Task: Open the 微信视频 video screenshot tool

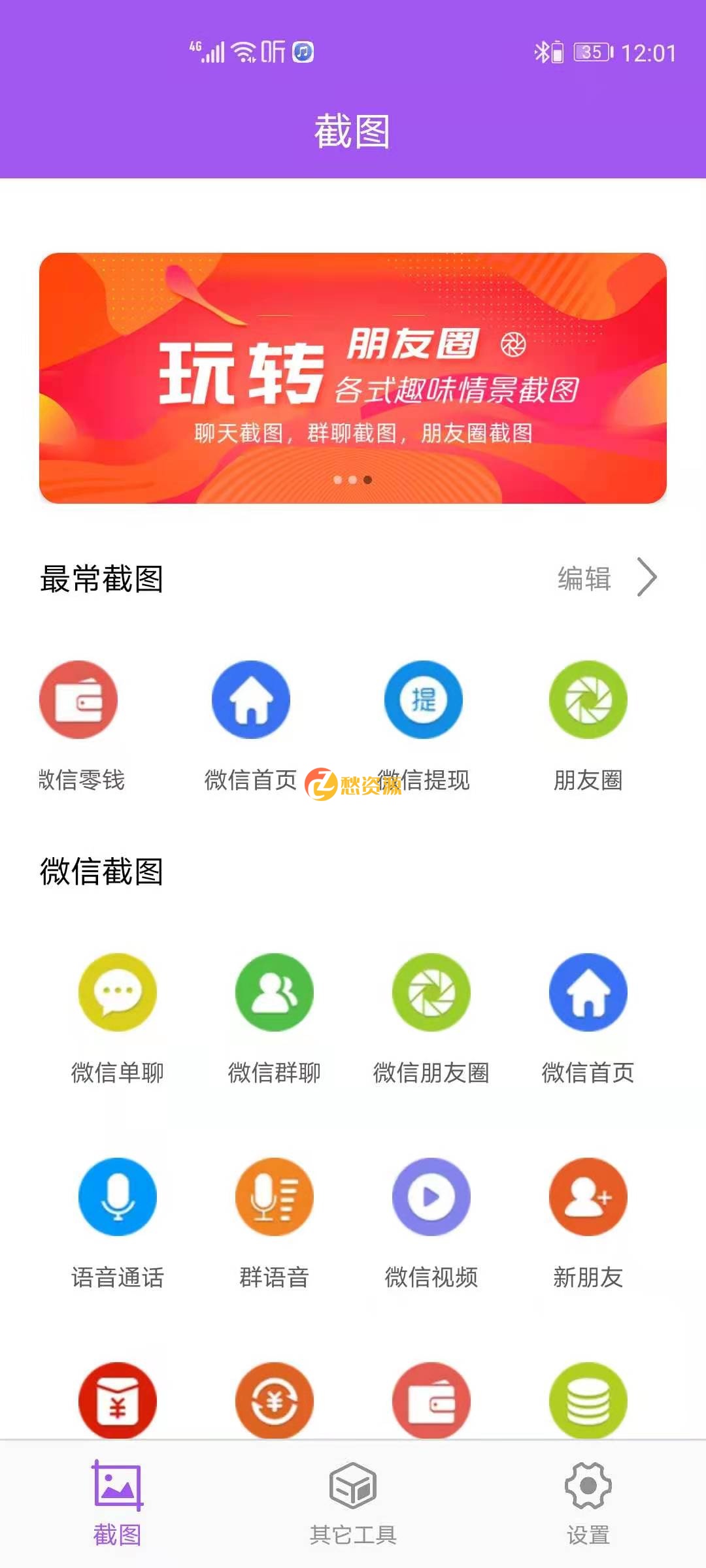Action: [x=431, y=1197]
